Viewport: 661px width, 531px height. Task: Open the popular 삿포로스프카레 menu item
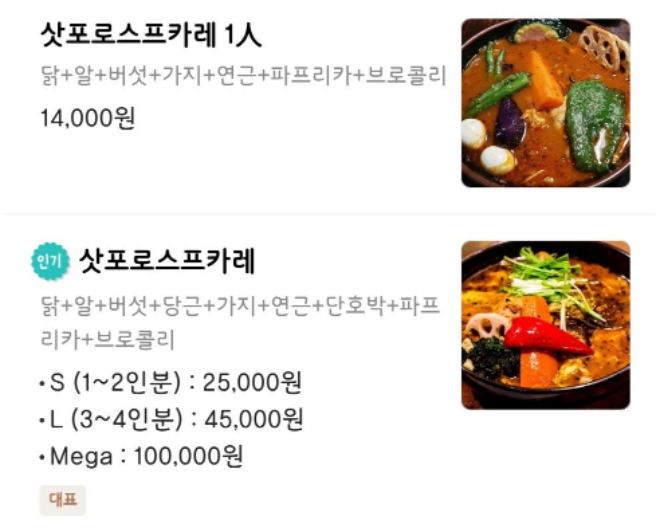click(x=167, y=262)
